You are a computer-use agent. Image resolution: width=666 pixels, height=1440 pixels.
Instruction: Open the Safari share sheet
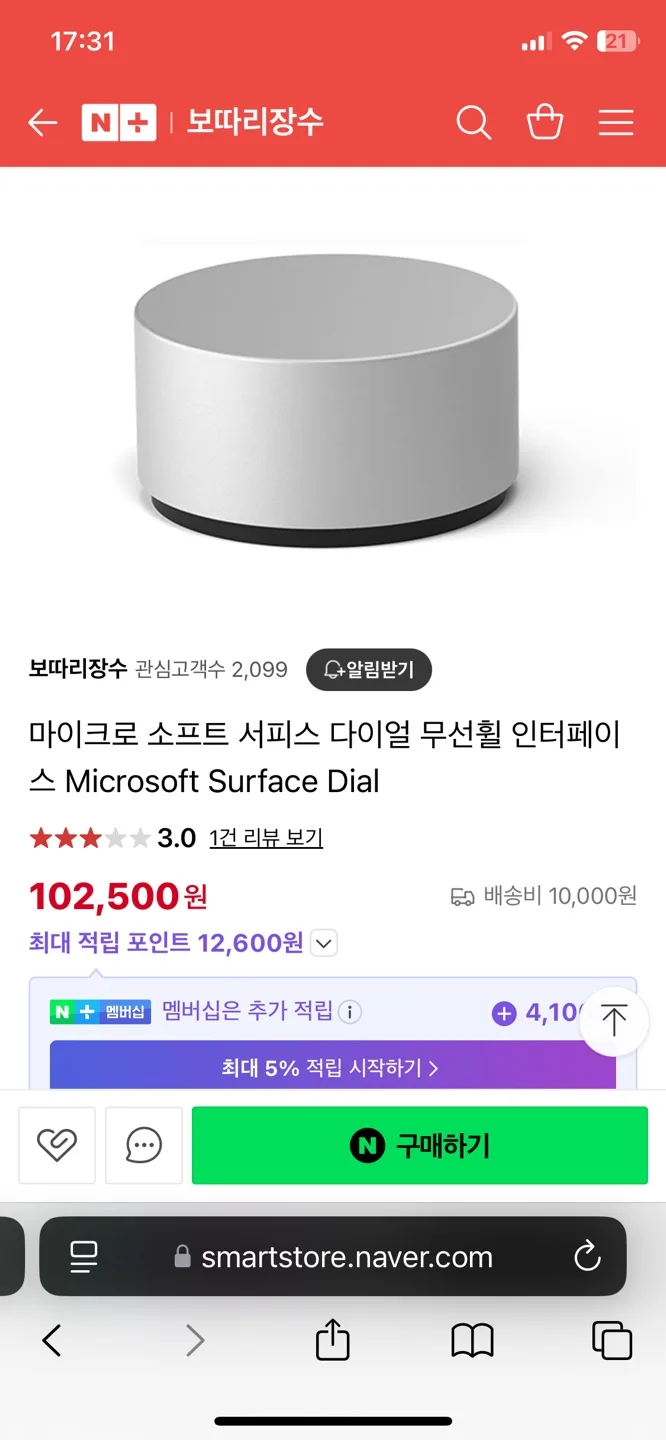click(x=333, y=1340)
